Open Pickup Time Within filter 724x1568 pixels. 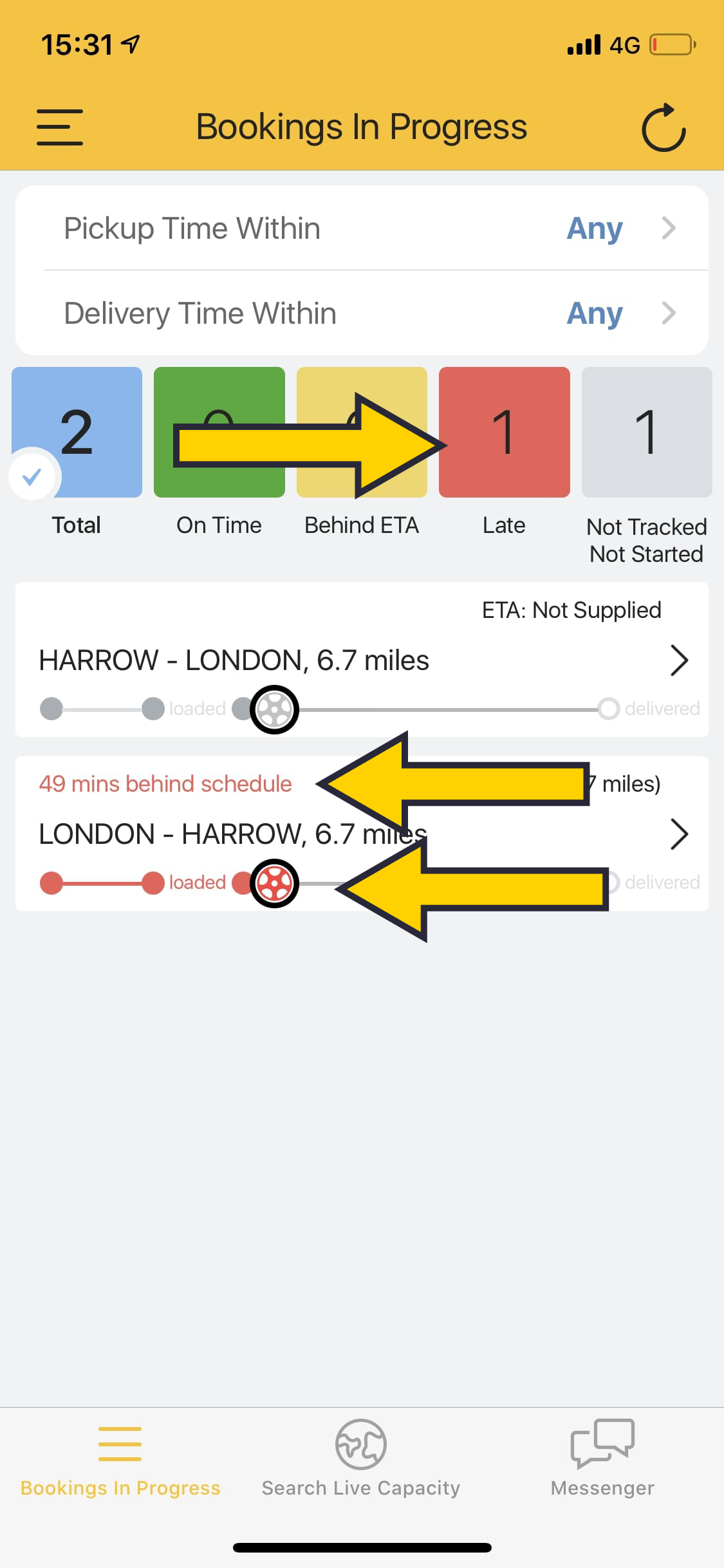point(362,229)
